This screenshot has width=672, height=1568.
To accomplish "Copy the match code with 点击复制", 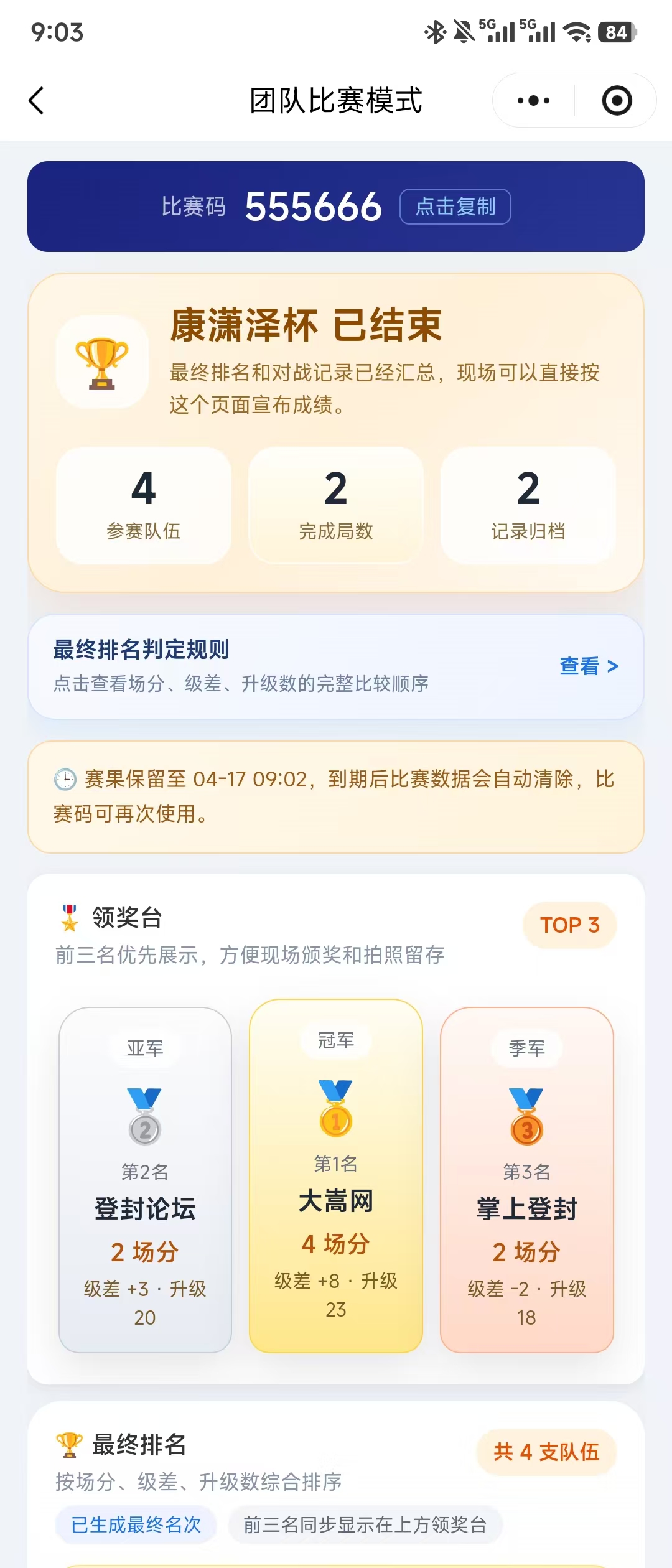I will tap(454, 207).
